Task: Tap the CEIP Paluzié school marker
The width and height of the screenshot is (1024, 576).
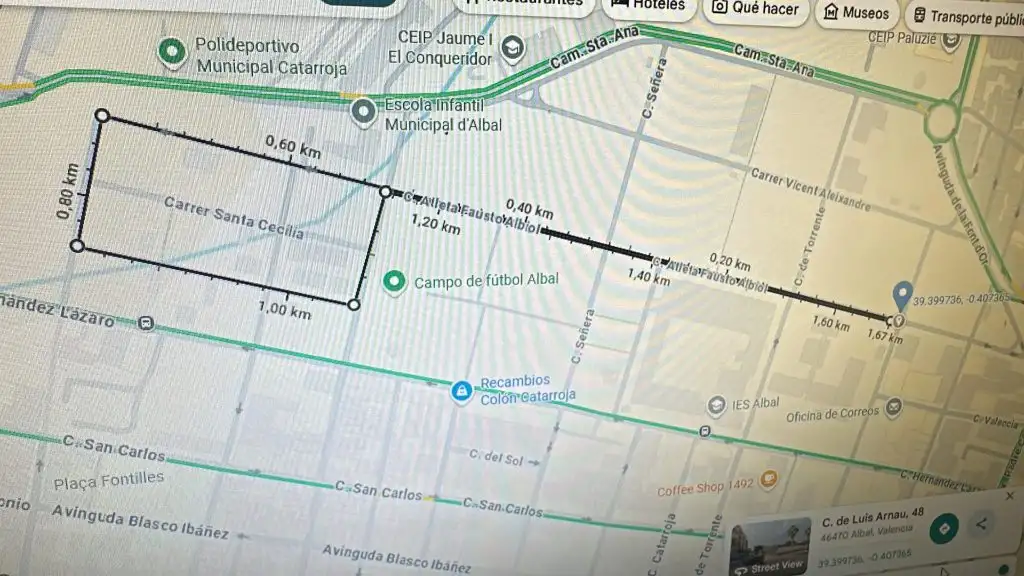Action: point(951,40)
